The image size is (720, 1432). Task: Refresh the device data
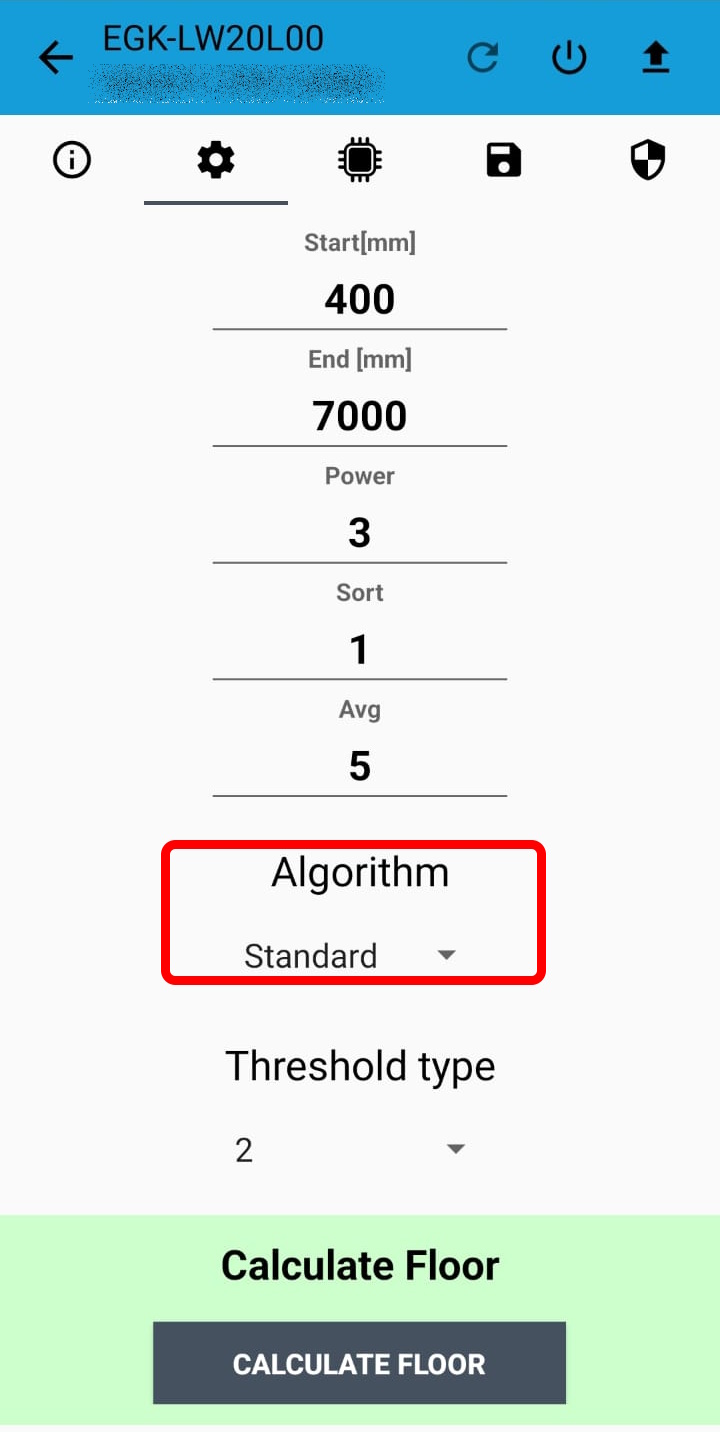click(x=483, y=58)
